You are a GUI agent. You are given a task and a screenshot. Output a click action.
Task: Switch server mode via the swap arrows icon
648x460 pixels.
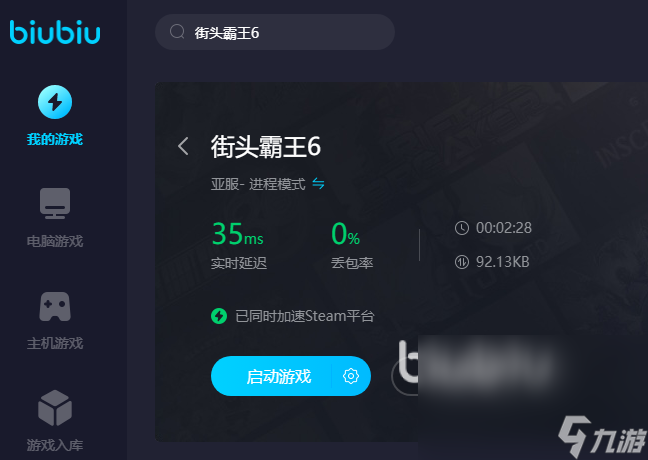pos(318,184)
